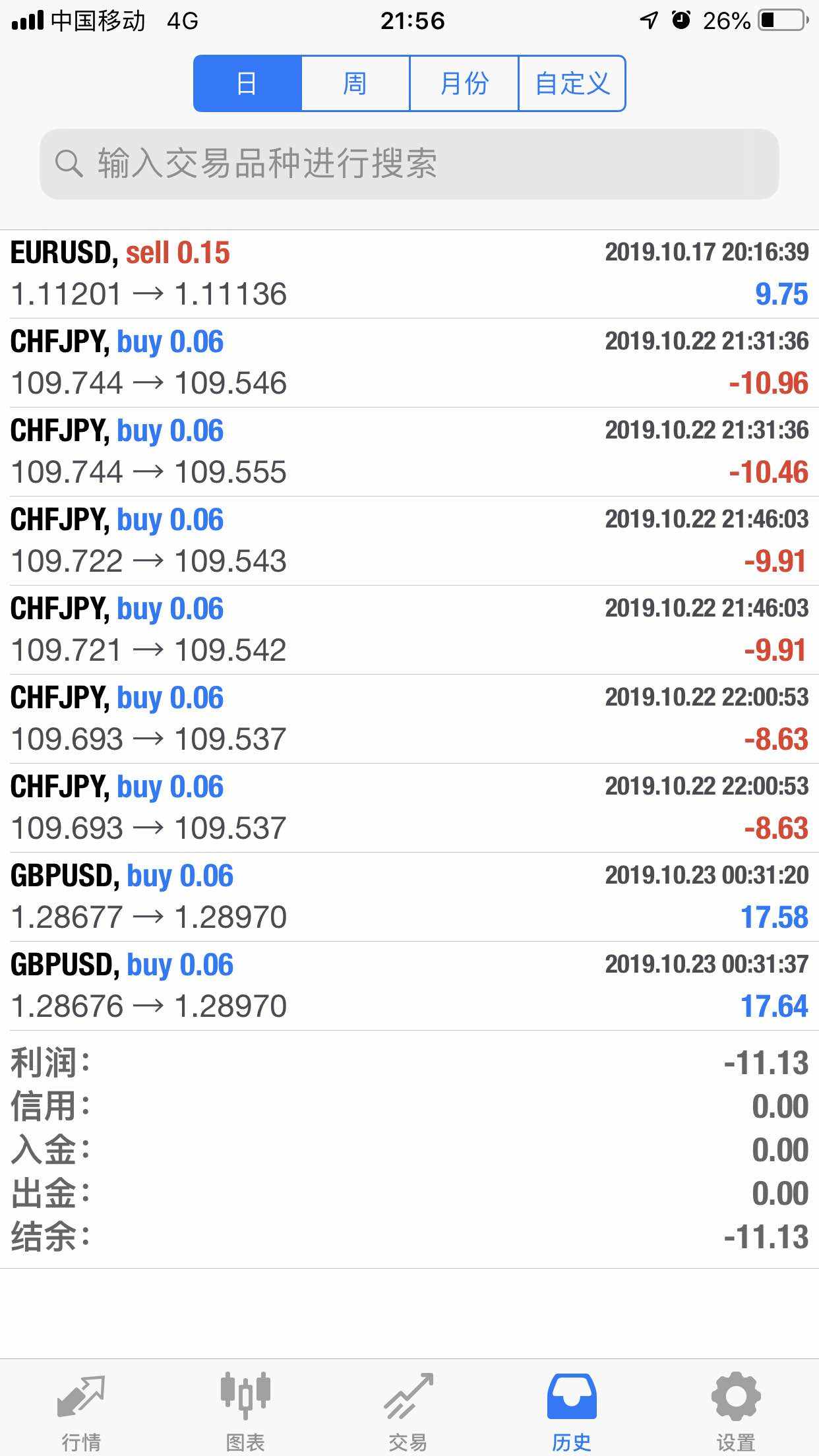Open the CHFJPY trade opened at 109.721
This screenshot has width=819, height=1456.
(x=409, y=630)
